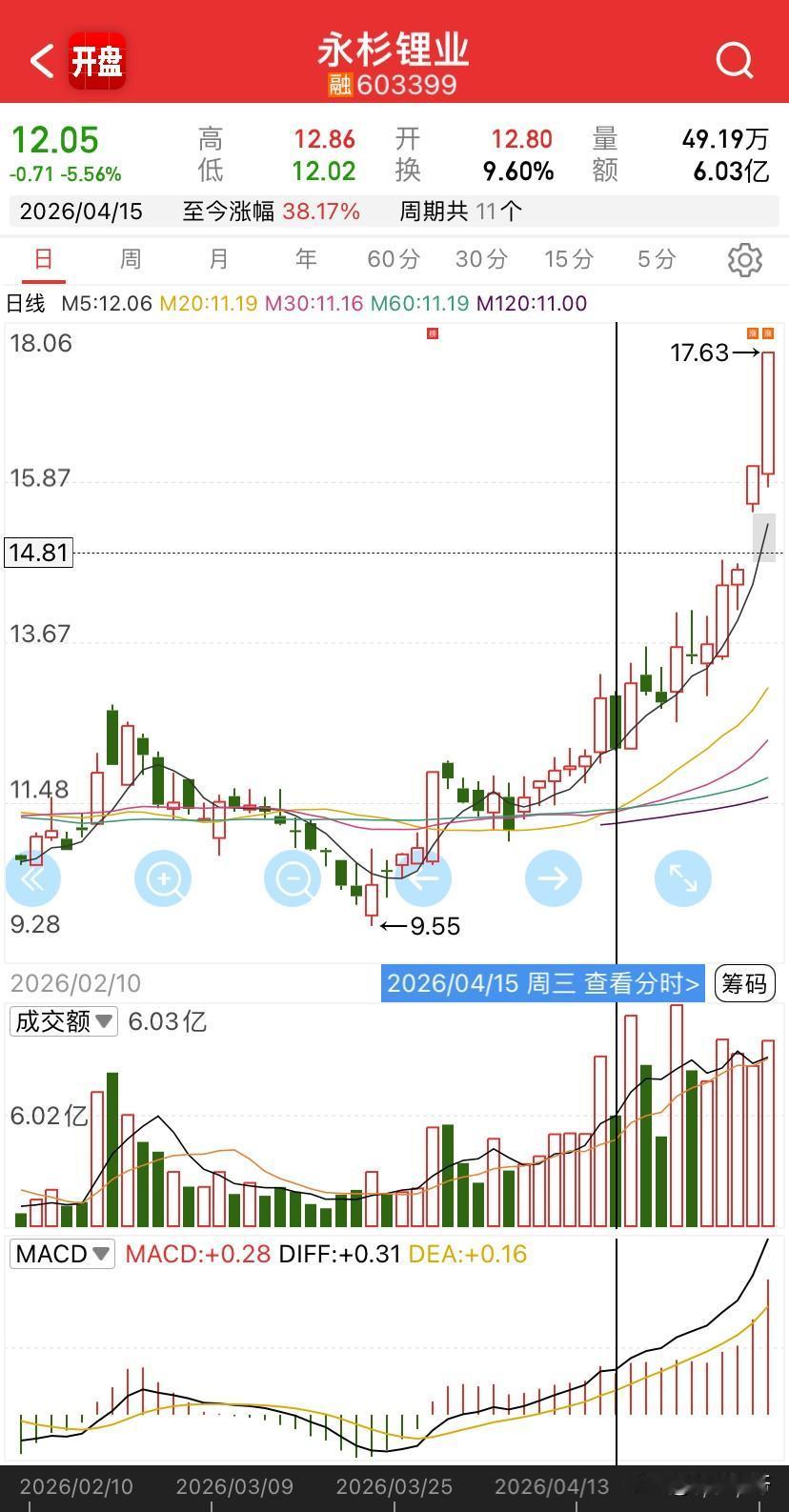
Task: Open the 筹码 chip distribution panel
Action: 744,984
